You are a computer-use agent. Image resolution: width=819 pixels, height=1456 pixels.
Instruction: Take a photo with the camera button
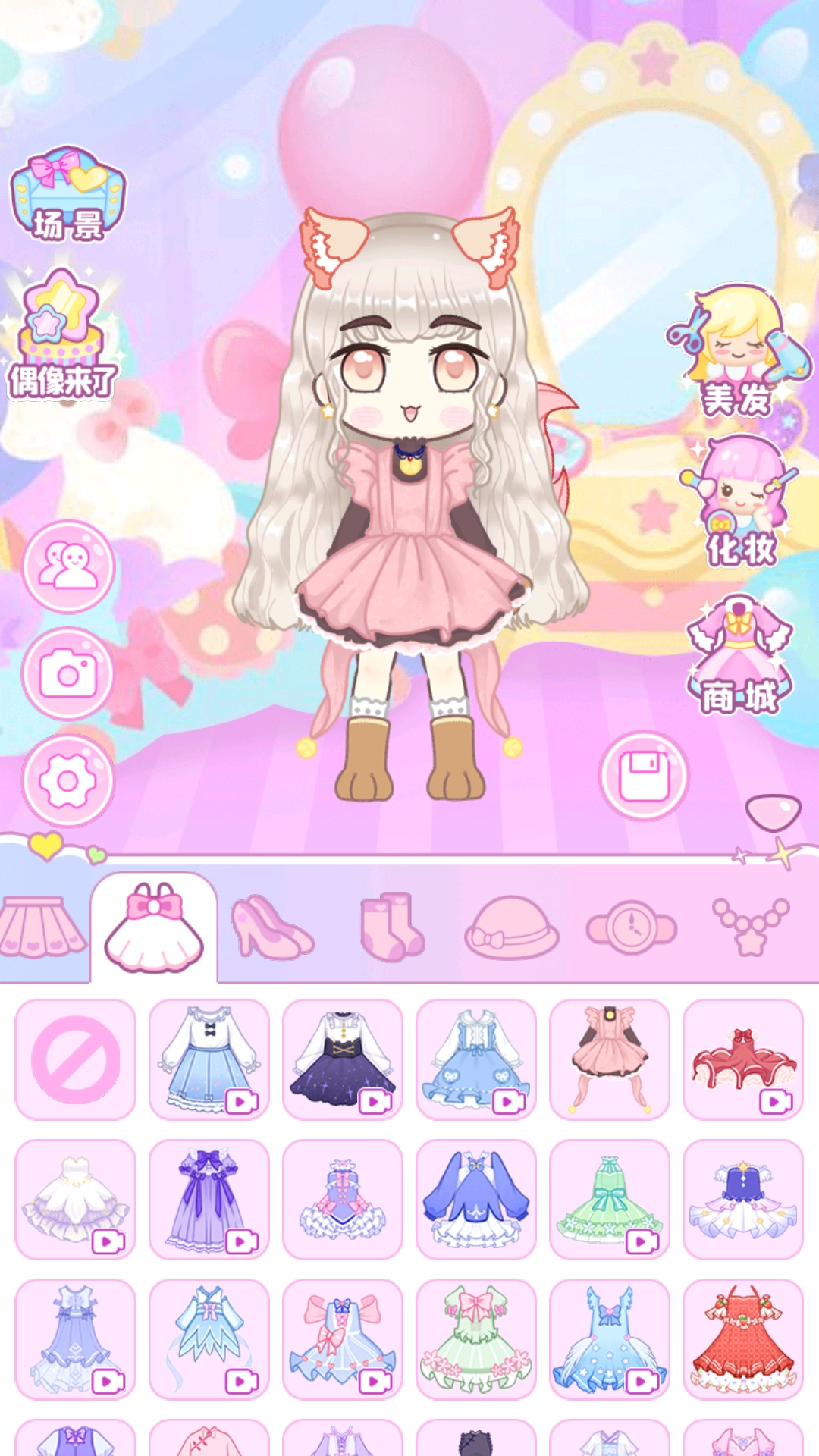pyautogui.click(x=68, y=673)
